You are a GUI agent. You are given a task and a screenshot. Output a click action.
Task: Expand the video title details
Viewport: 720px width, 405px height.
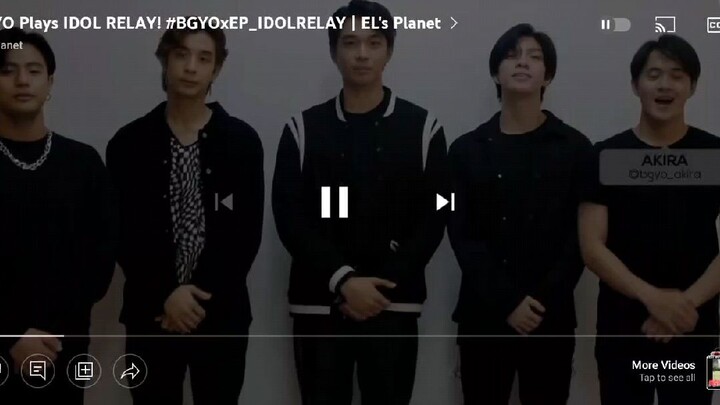tap(454, 23)
